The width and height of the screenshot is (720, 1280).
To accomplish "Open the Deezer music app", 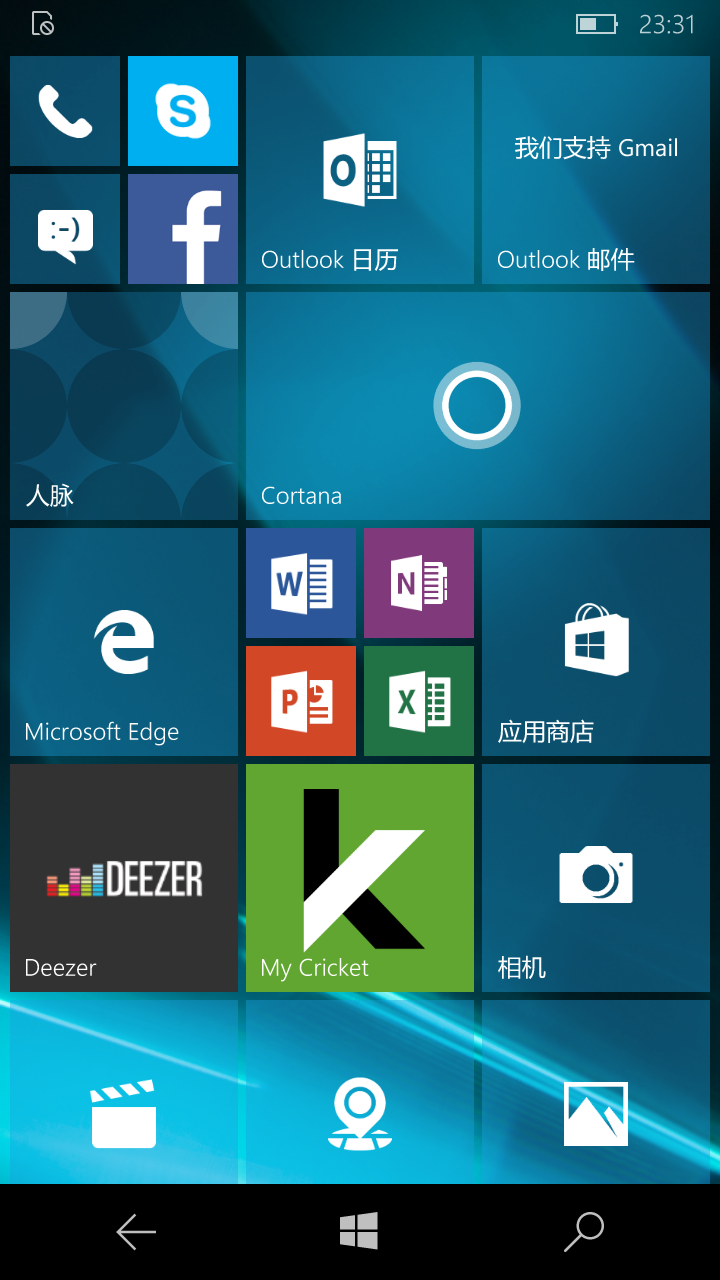I will click(124, 878).
